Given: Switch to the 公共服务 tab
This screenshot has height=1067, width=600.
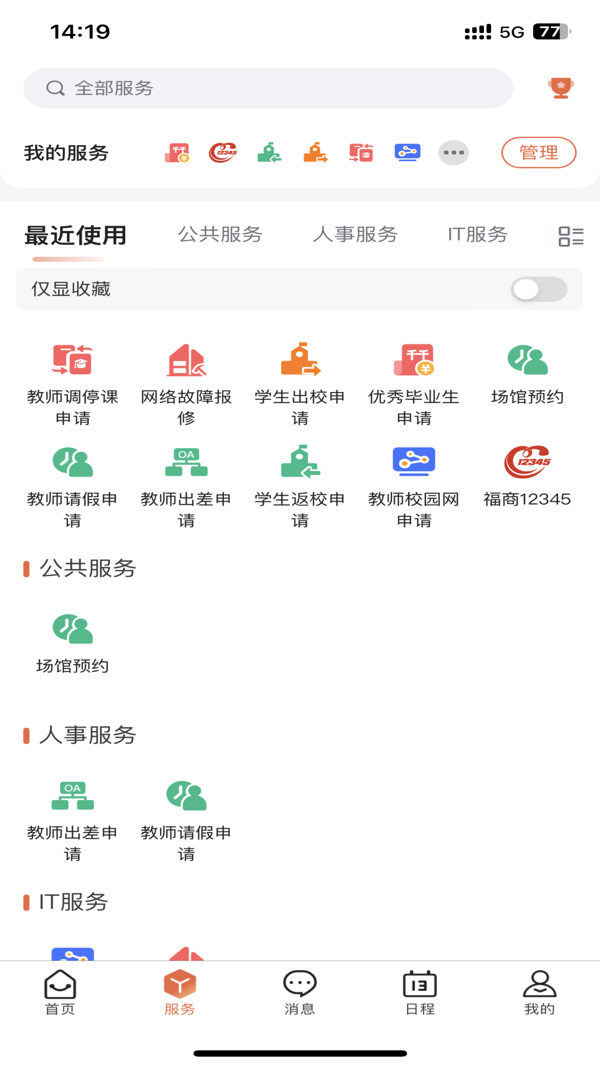Looking at the screenshot, I should 220,235.
